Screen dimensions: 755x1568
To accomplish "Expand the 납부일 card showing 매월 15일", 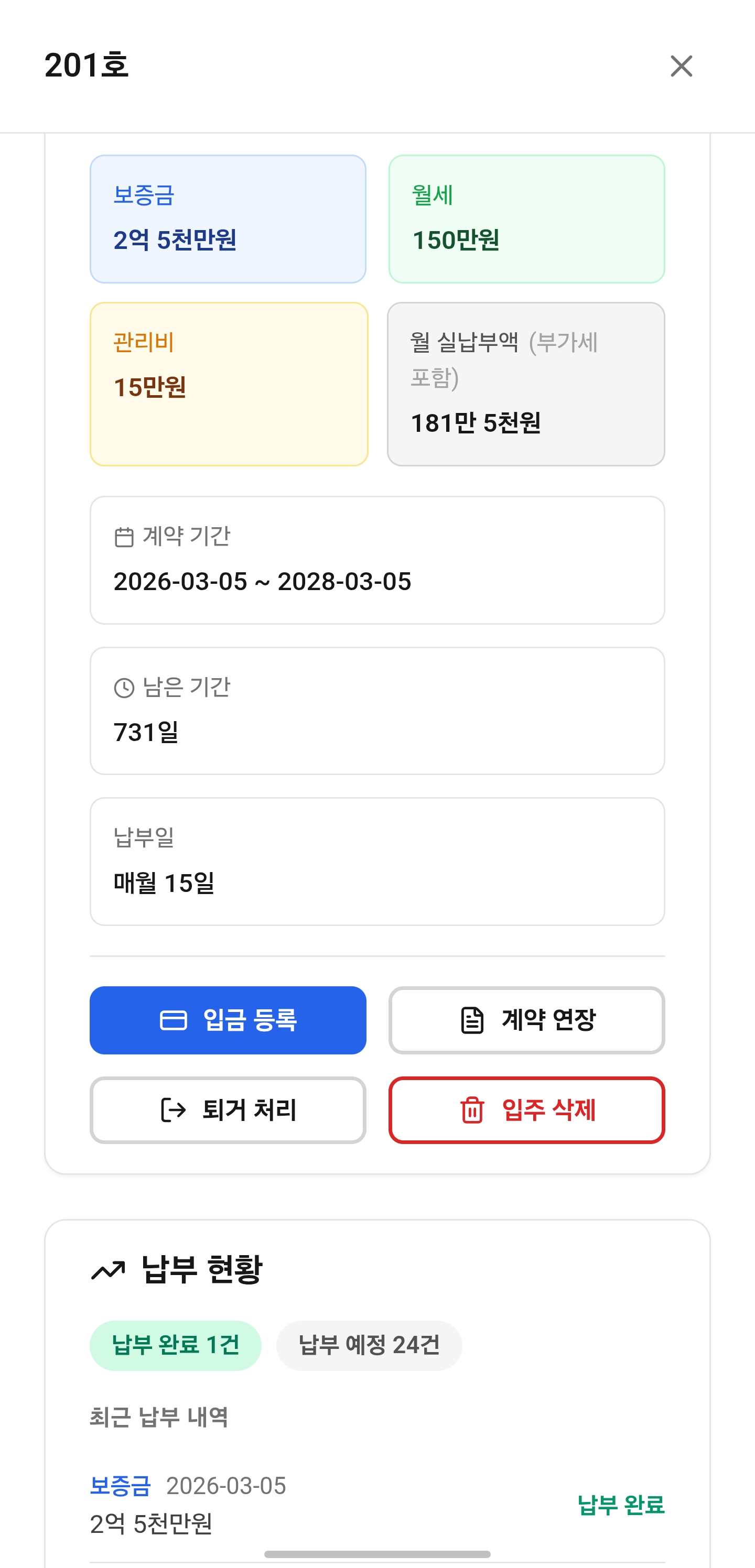I will tap(377, 864).
